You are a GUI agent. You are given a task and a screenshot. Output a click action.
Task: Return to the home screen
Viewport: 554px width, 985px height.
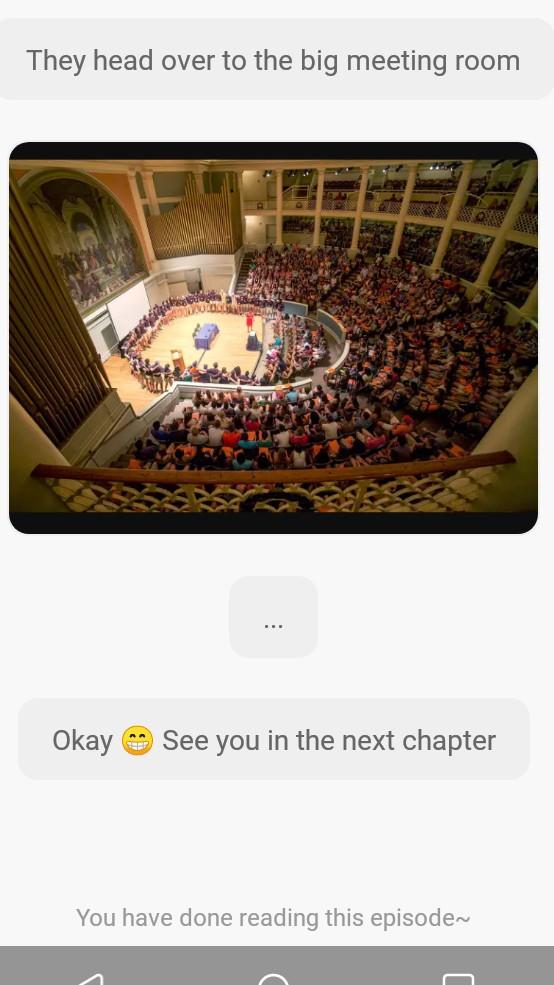tap(273, 978)
